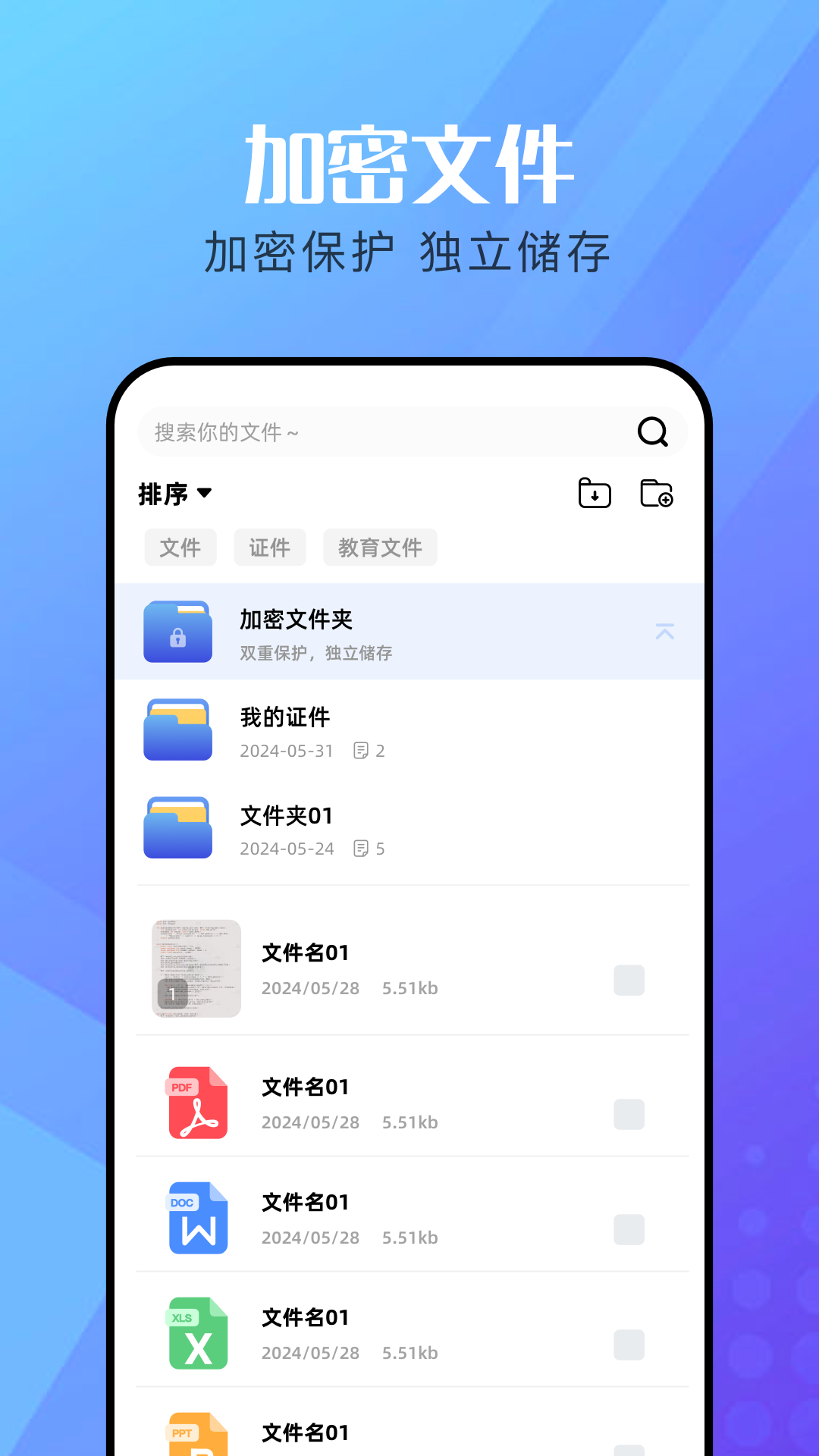This screenshot has height=1456, width=819.
Task: Tap the PPT presentation file icon
Action: [196, 1437]
